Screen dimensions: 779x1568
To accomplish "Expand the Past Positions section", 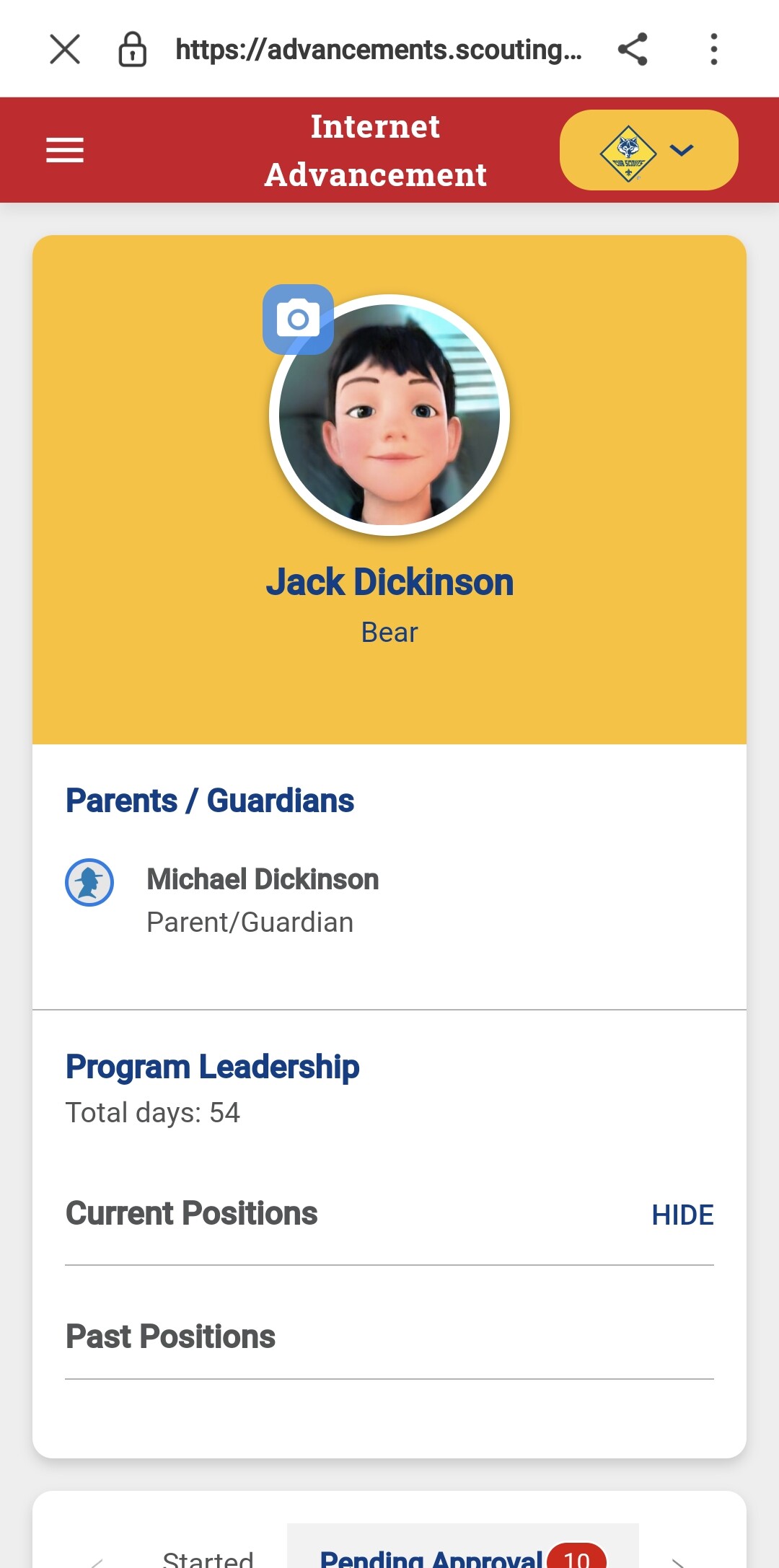I will (x=170, y=1336).
